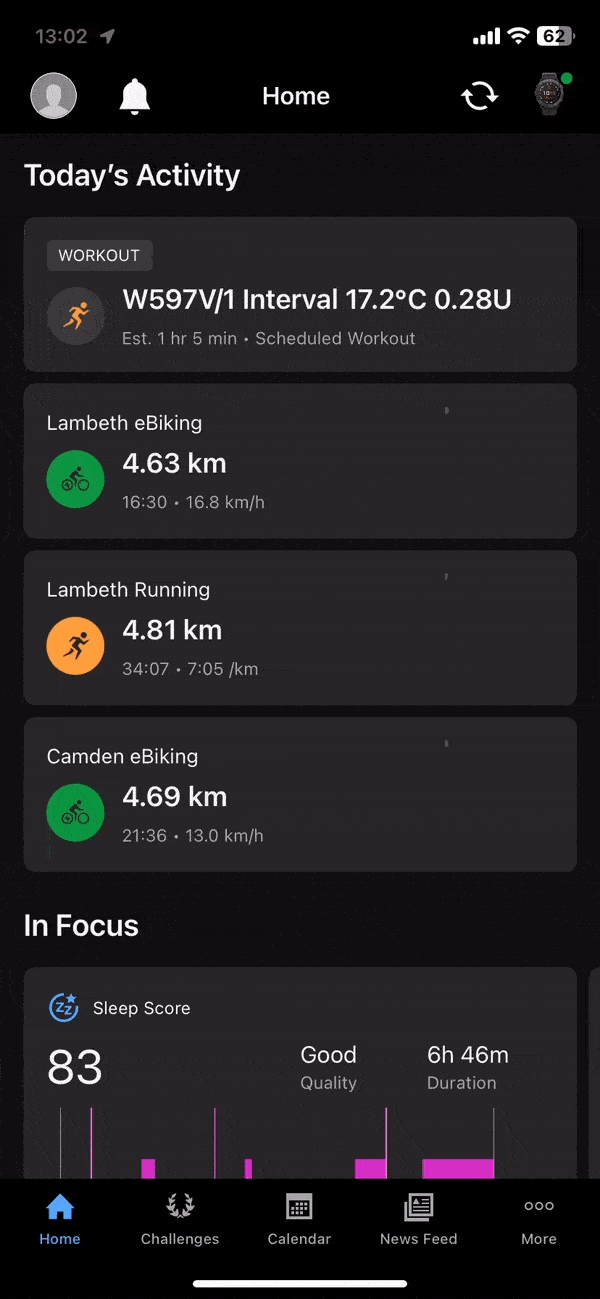600x1299 pixels.
Task: Open the profile avatar
Action: pyautogui.click(x=54, y=96)
